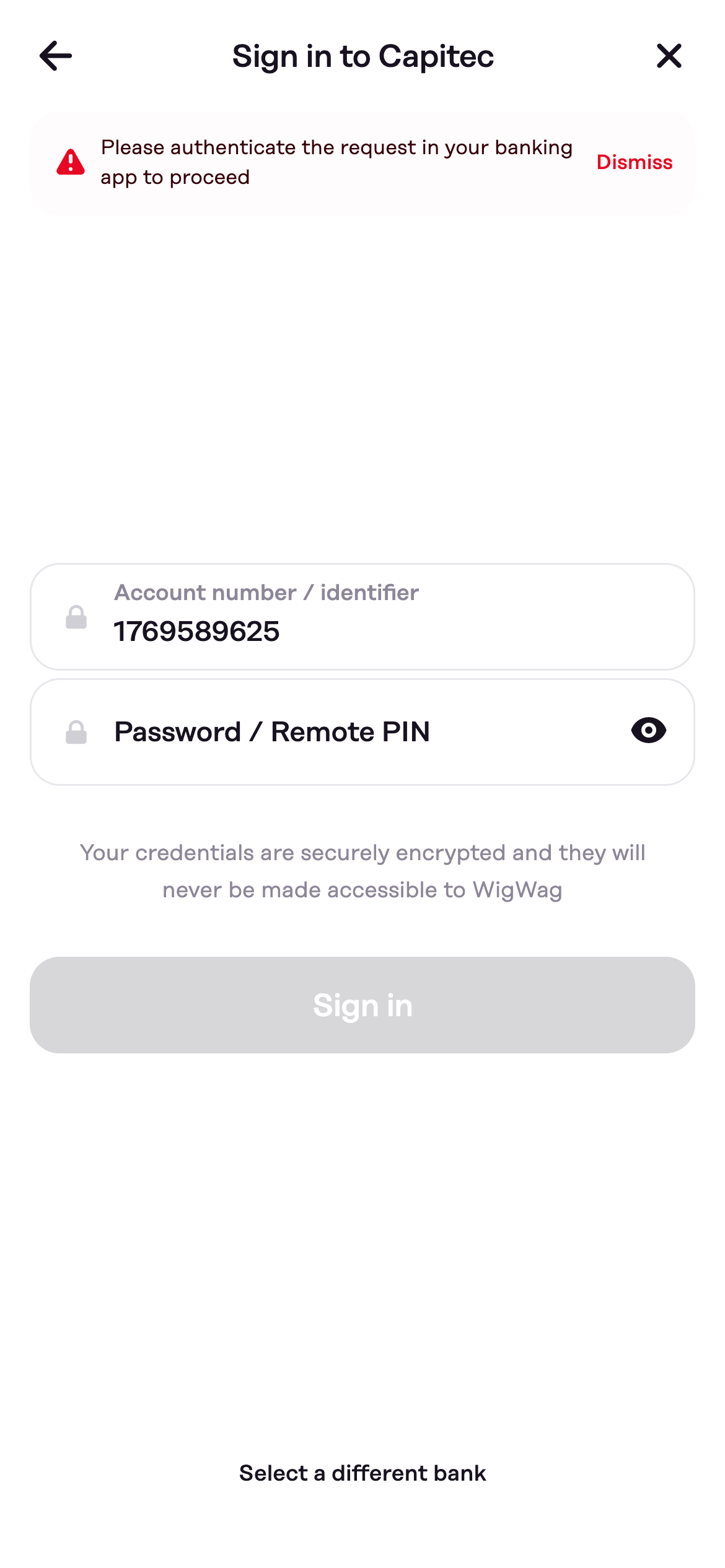Toggle password visibility eye icon
This screenshot has height=1568, width=725.
point(648,731)
